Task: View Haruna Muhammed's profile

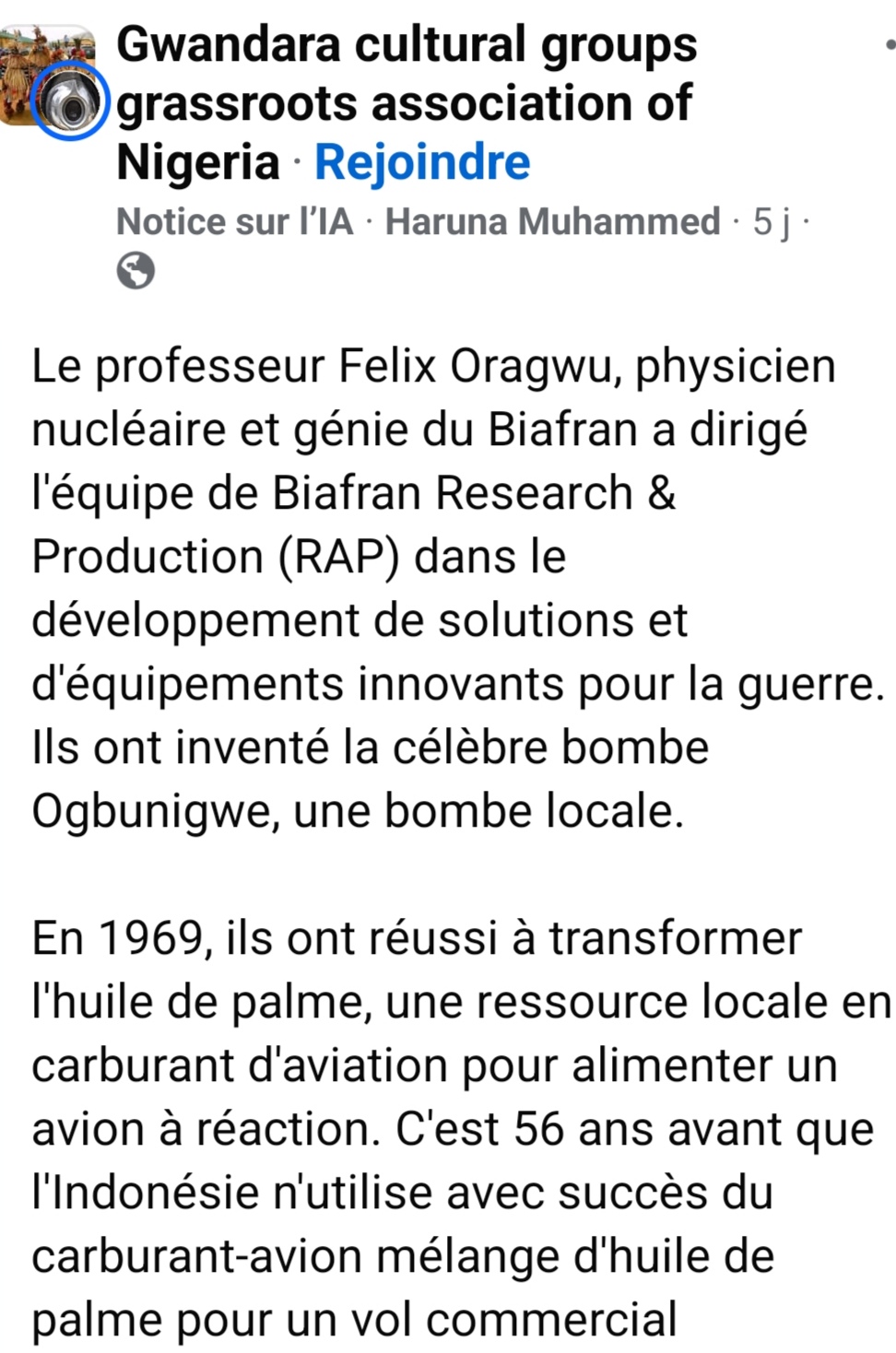Action: pyautogui.click(x=552, y=222)
